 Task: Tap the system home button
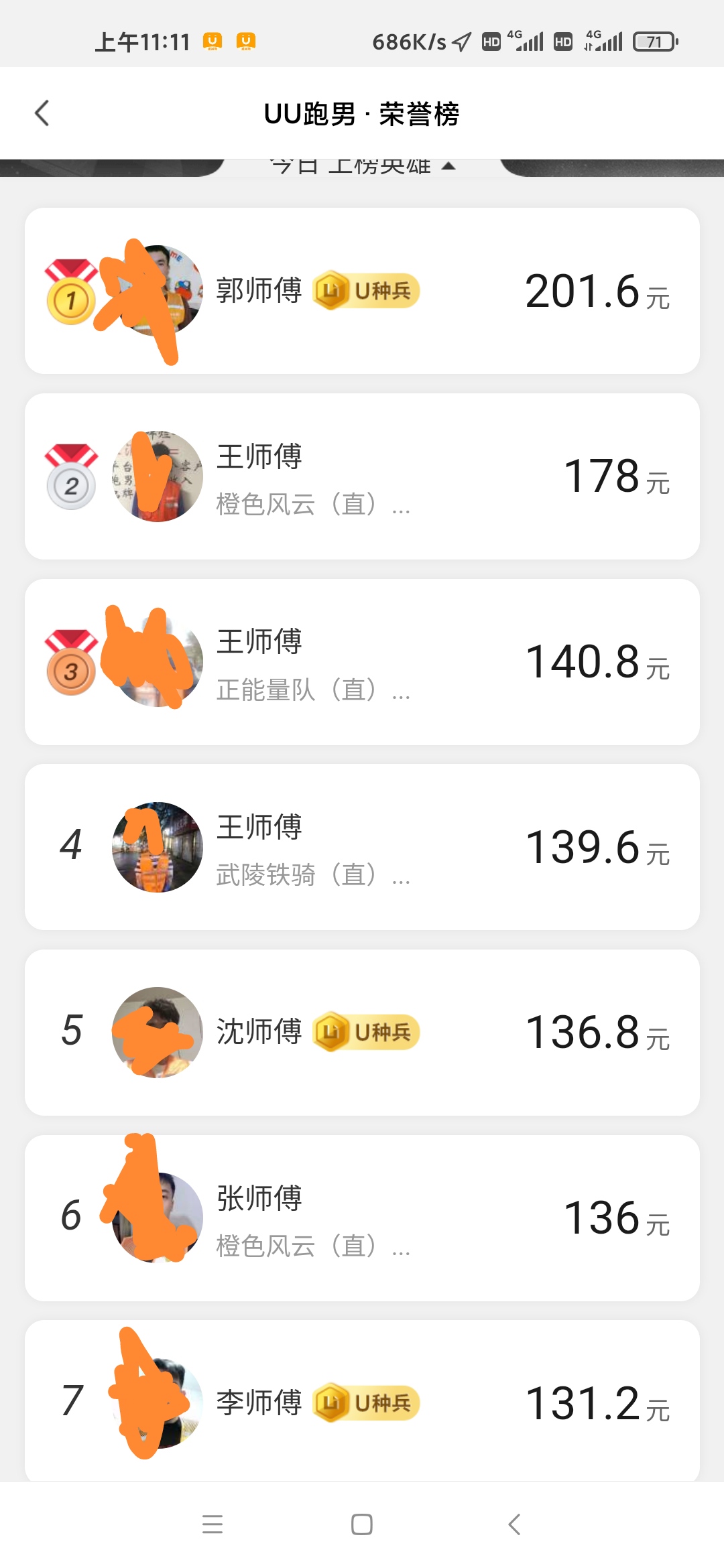point(362,1524)
